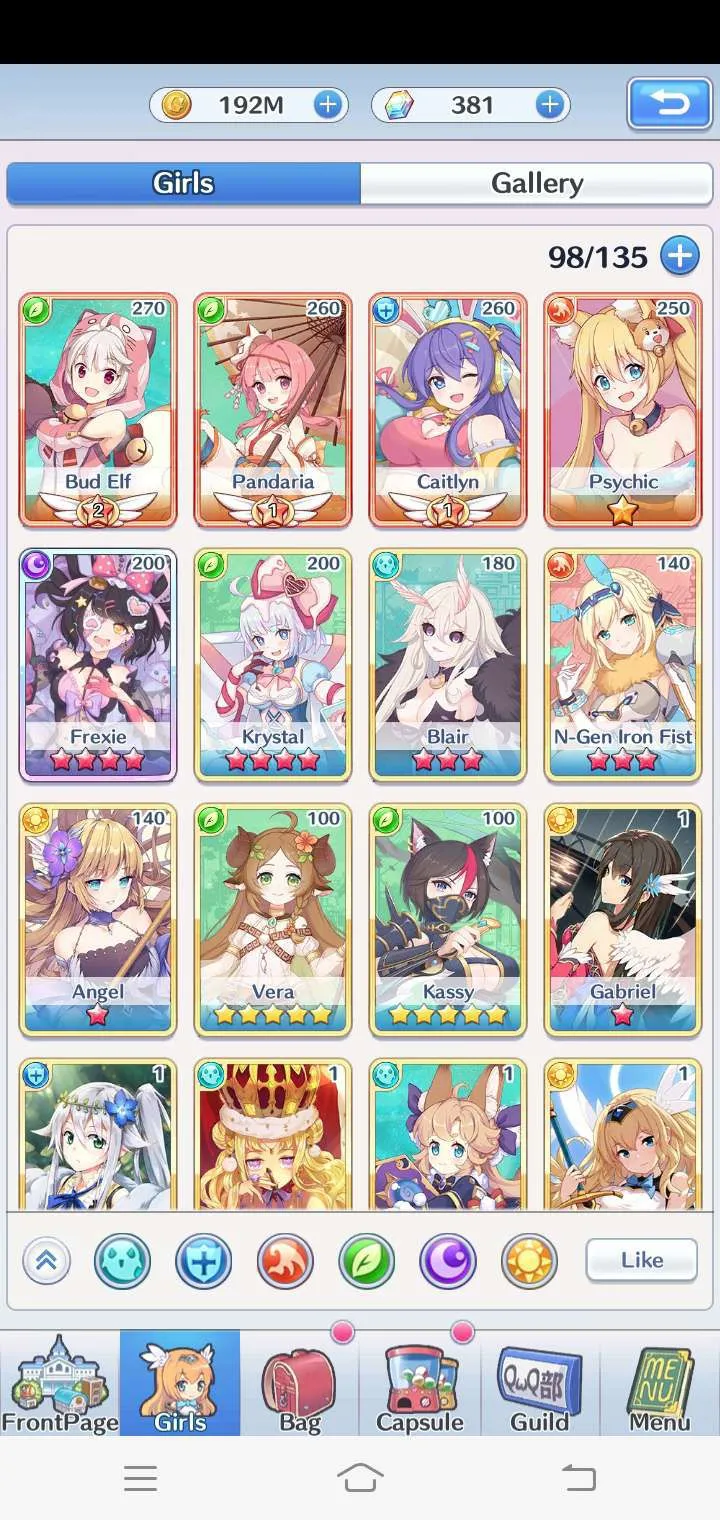Open the Guild tab
The image size is (720, 1520).
click(540, 1384)
